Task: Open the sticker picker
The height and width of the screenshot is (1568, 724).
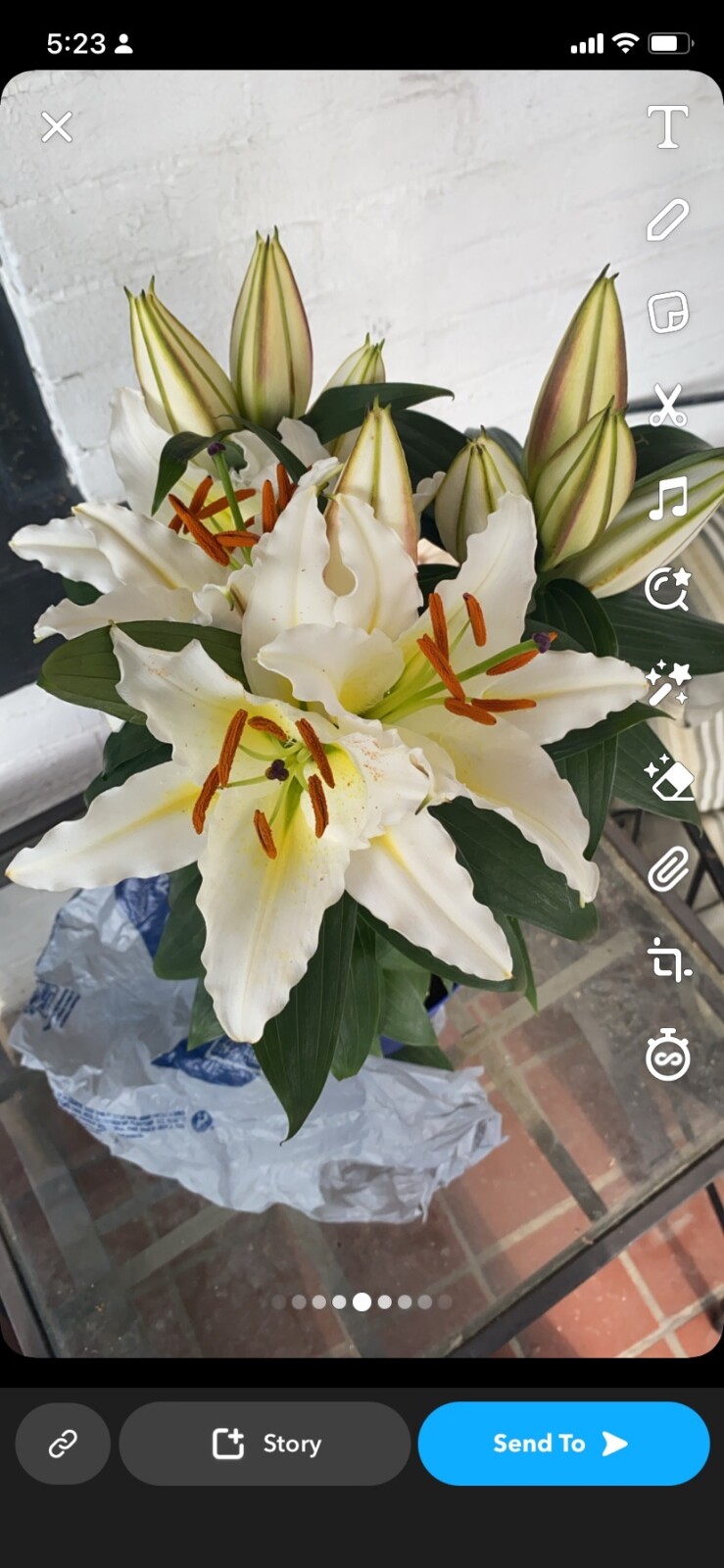Action: pos(668,313)
